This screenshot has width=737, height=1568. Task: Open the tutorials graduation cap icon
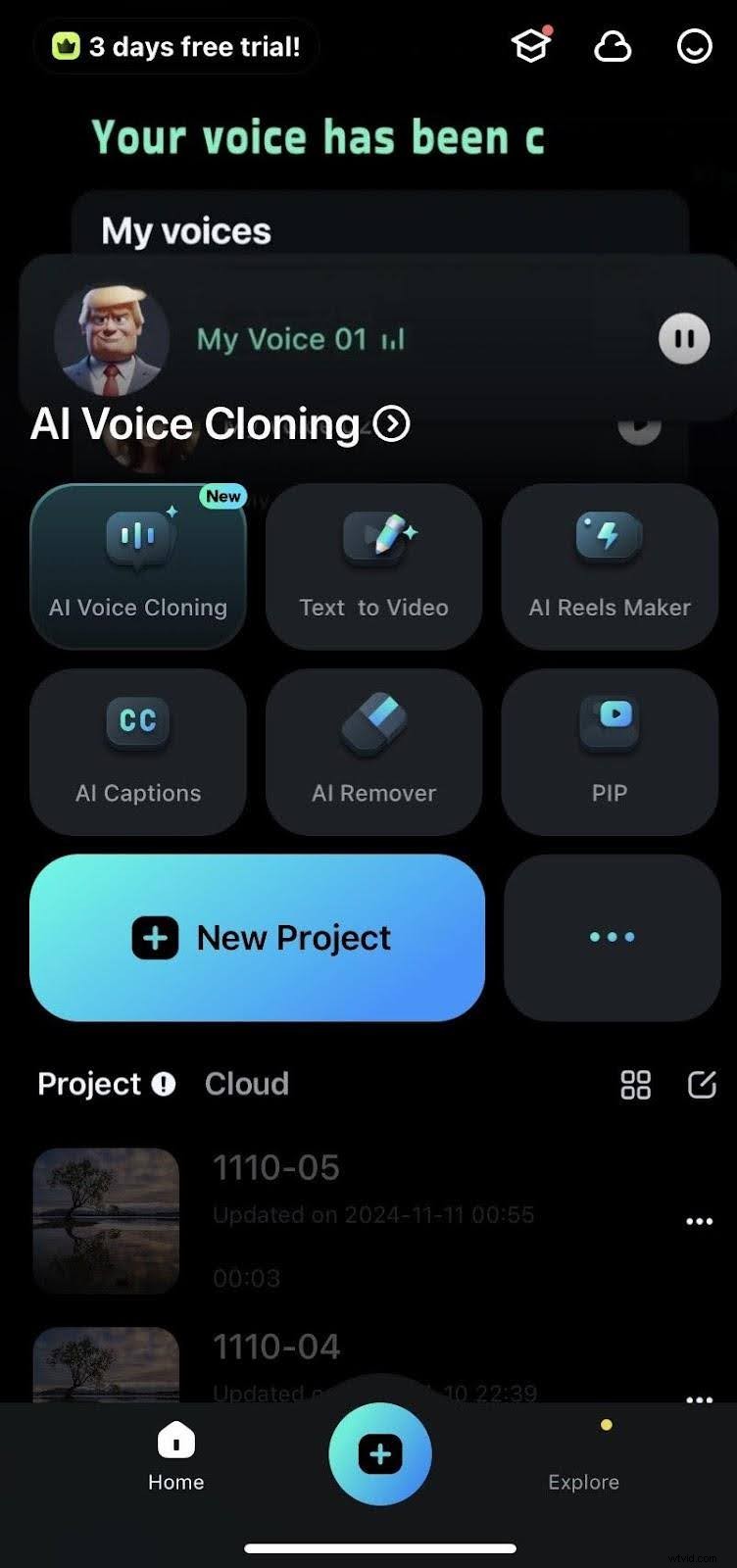[x=530, y=46]
